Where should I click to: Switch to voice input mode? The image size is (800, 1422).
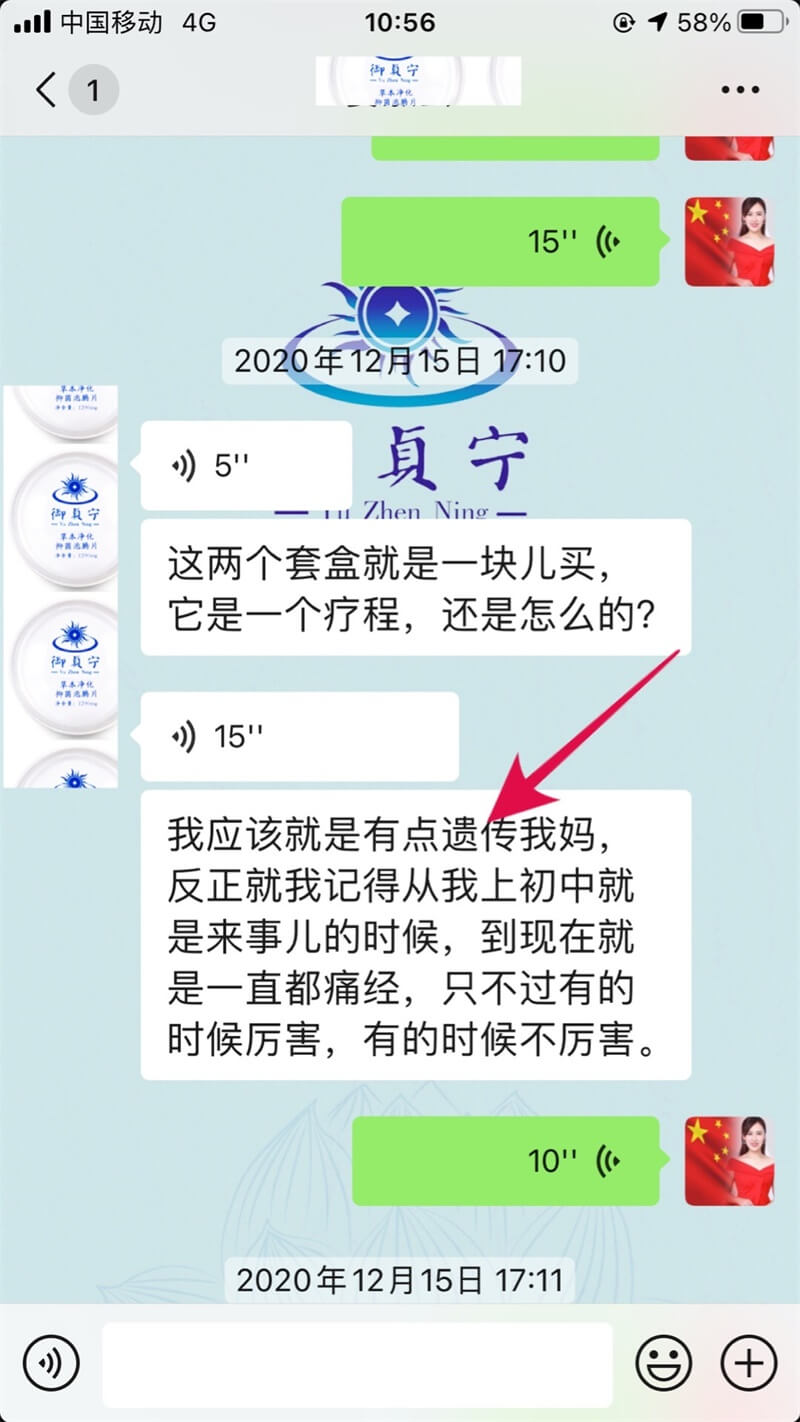(51, 1362)
